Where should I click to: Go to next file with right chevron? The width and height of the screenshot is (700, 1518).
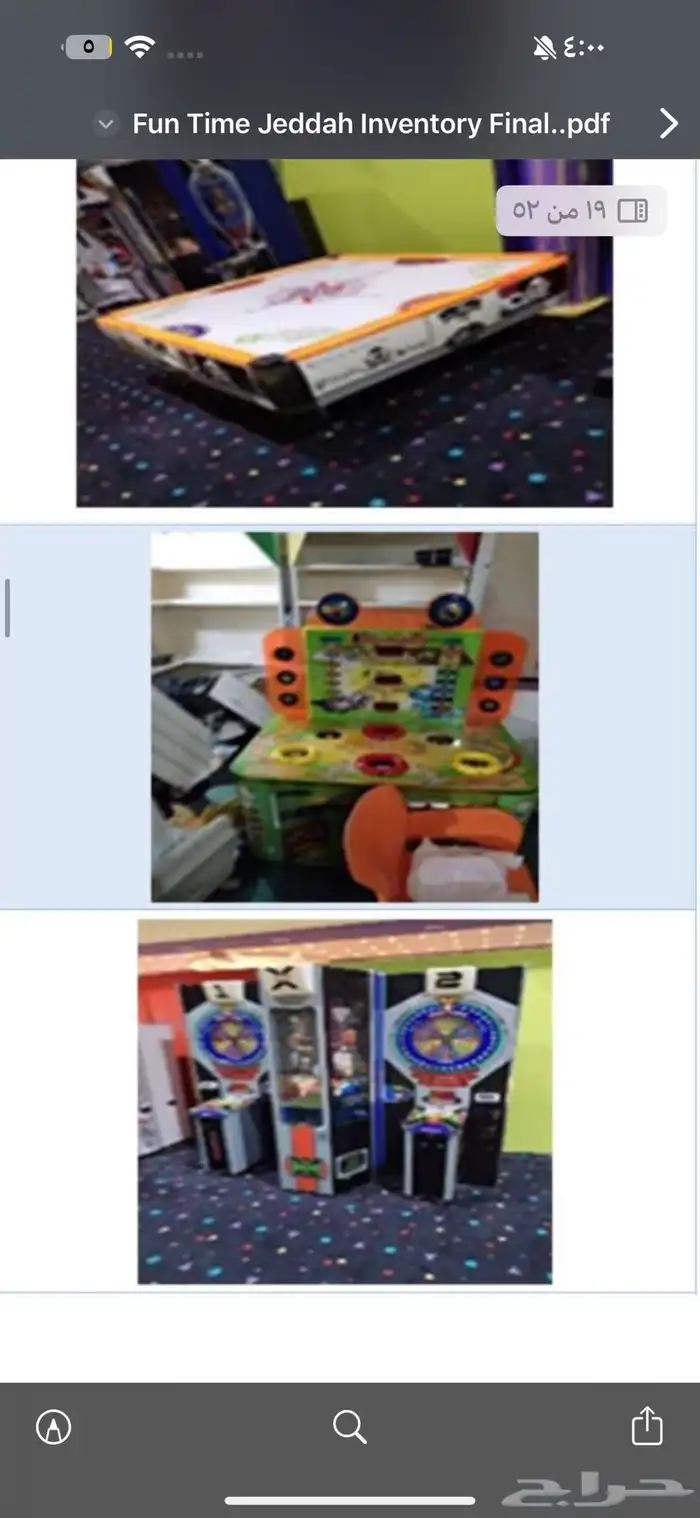[668, 124]
